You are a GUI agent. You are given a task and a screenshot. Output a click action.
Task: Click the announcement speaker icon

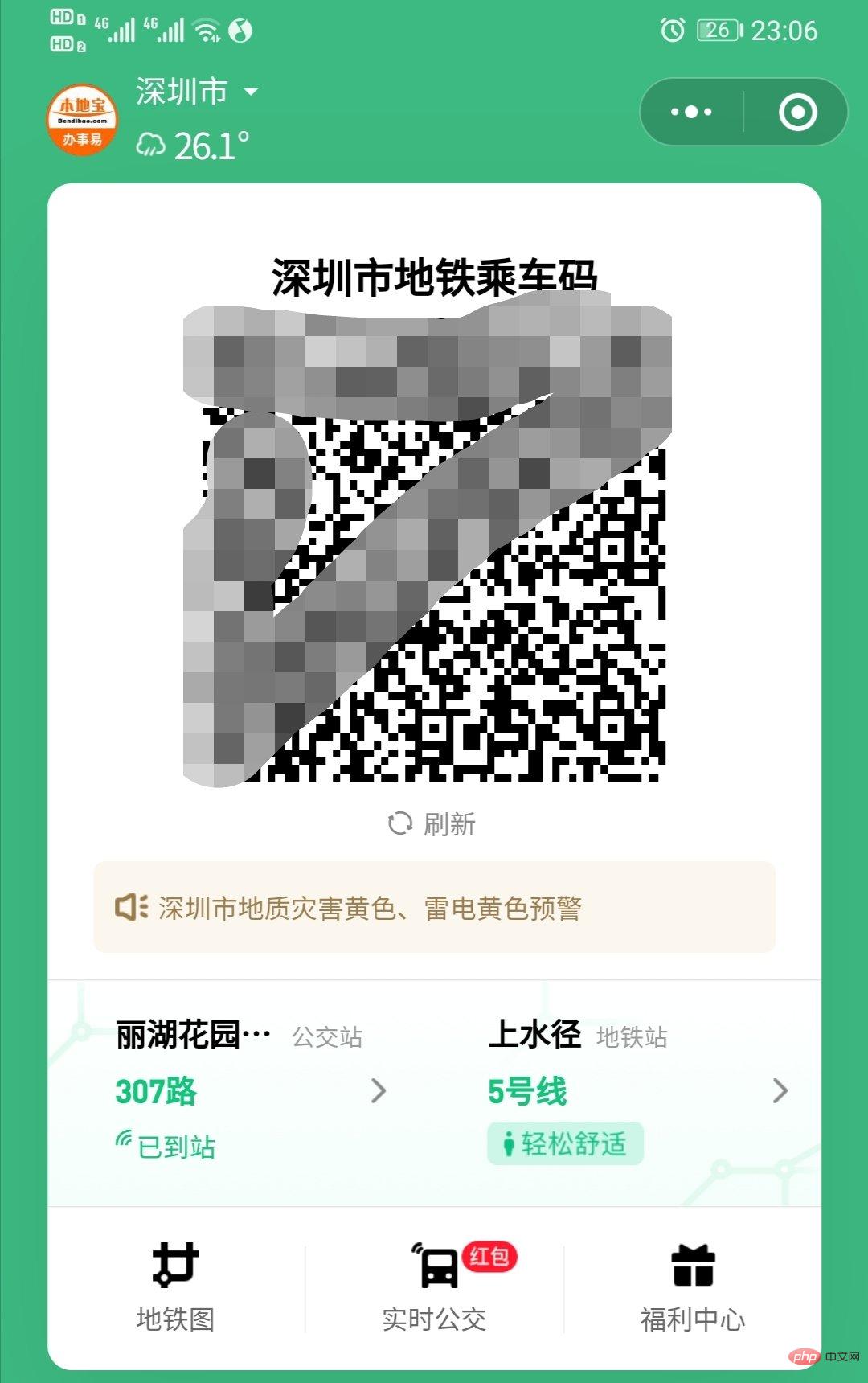click(131, 905)
